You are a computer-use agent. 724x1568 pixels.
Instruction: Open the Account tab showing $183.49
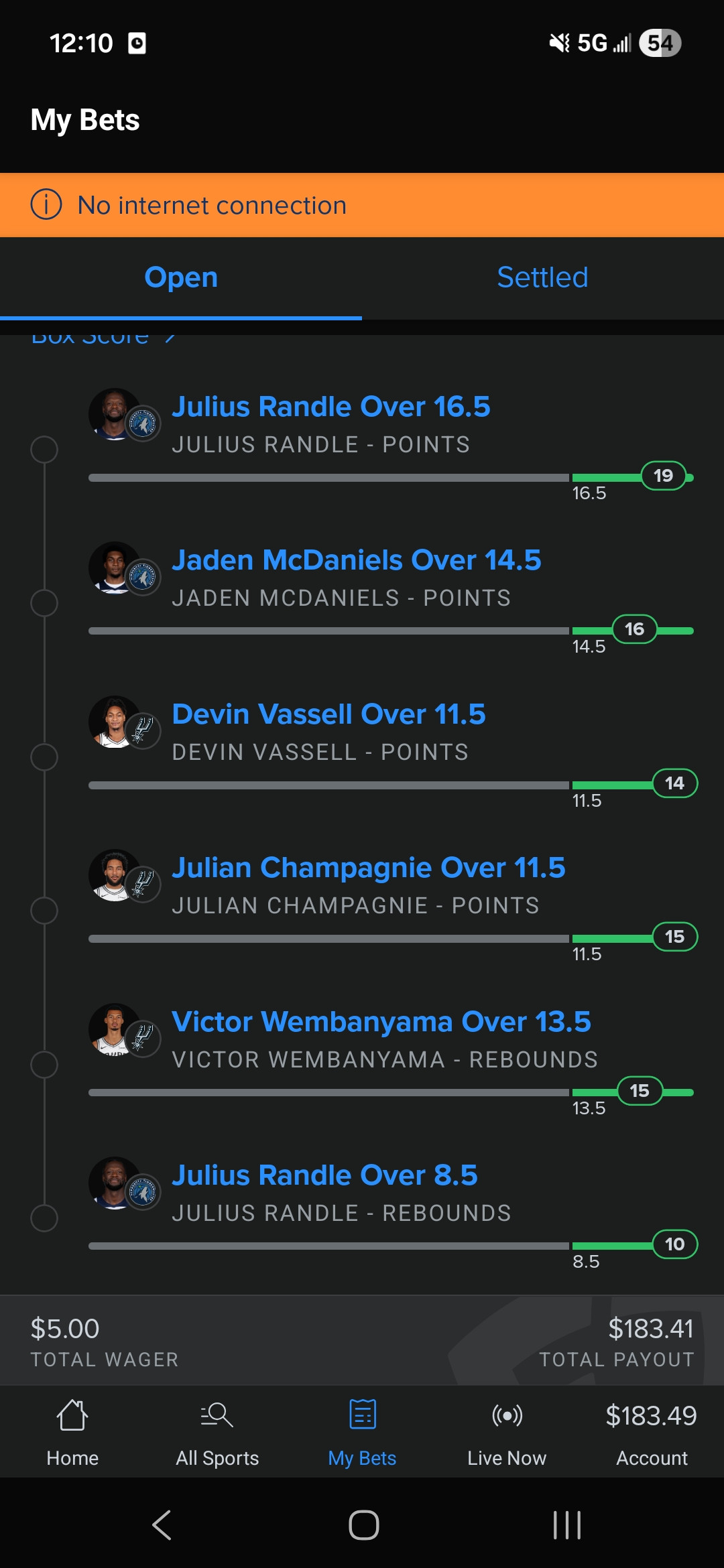[x=652, y=1433]
